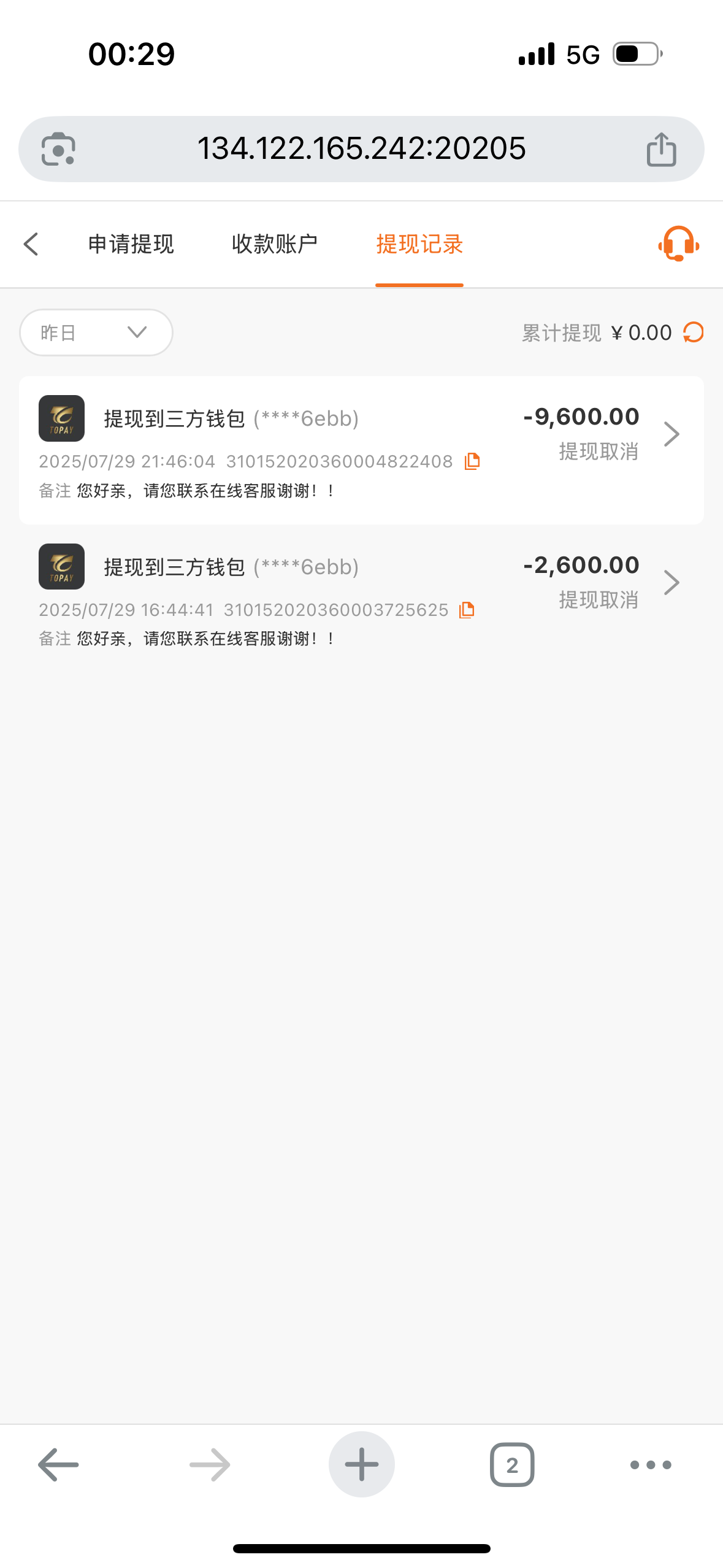This screenshot has width=723, height=1568.
Task: Open the browser's more options menu
Action: coord(651,1465)
